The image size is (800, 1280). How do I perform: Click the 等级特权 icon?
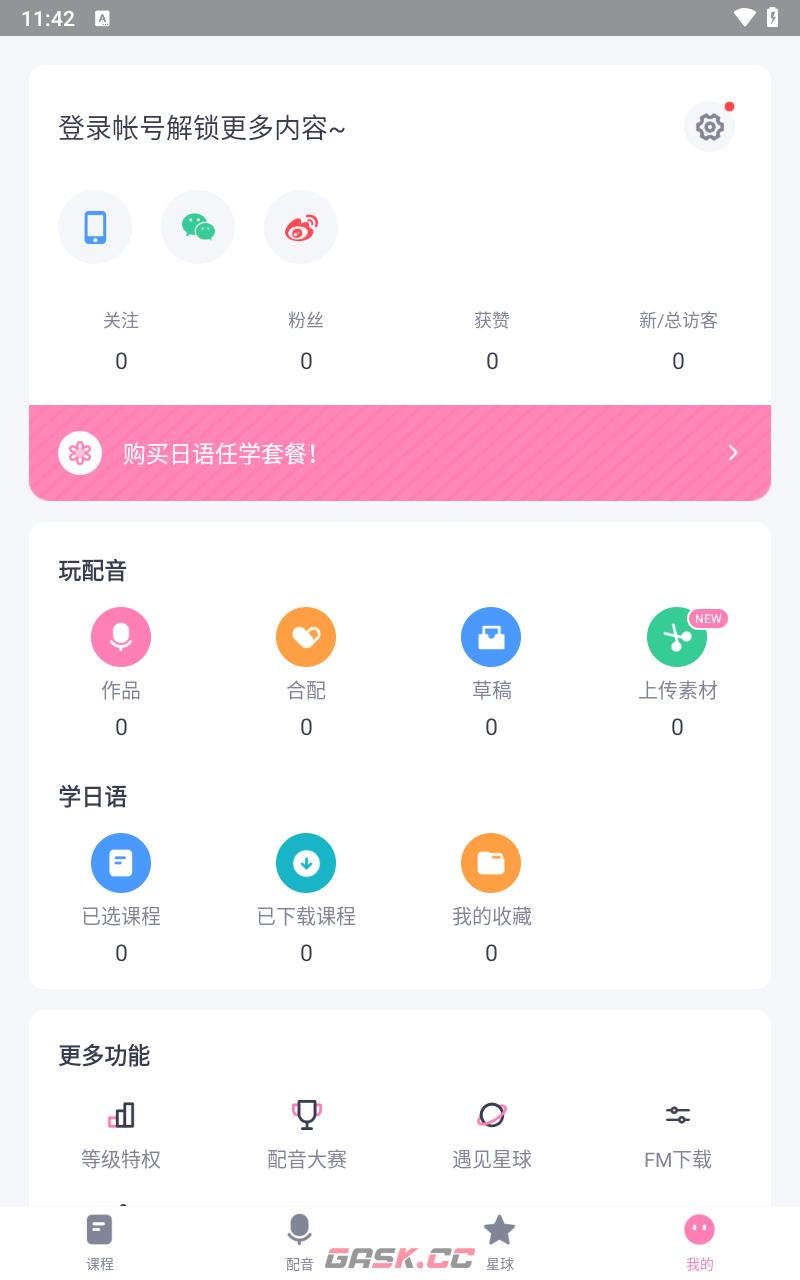click(120, 1115)
